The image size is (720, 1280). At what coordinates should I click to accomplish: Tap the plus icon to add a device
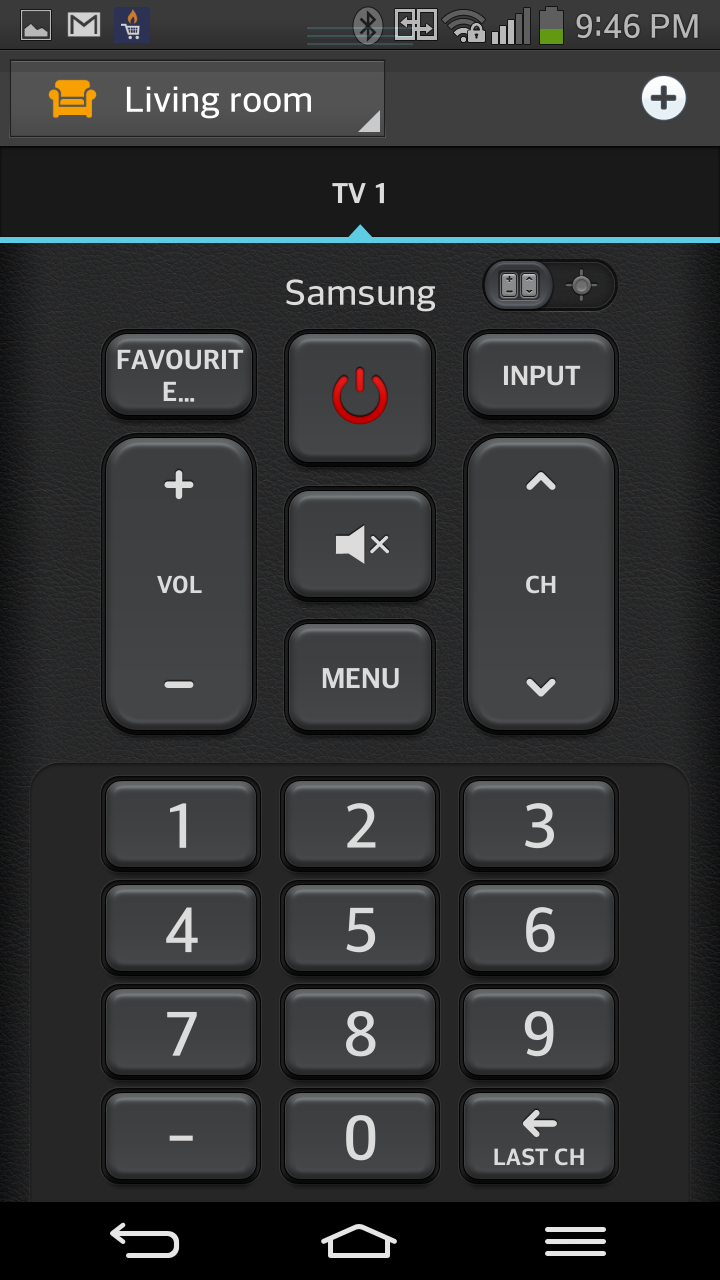(x=664, y=99)
